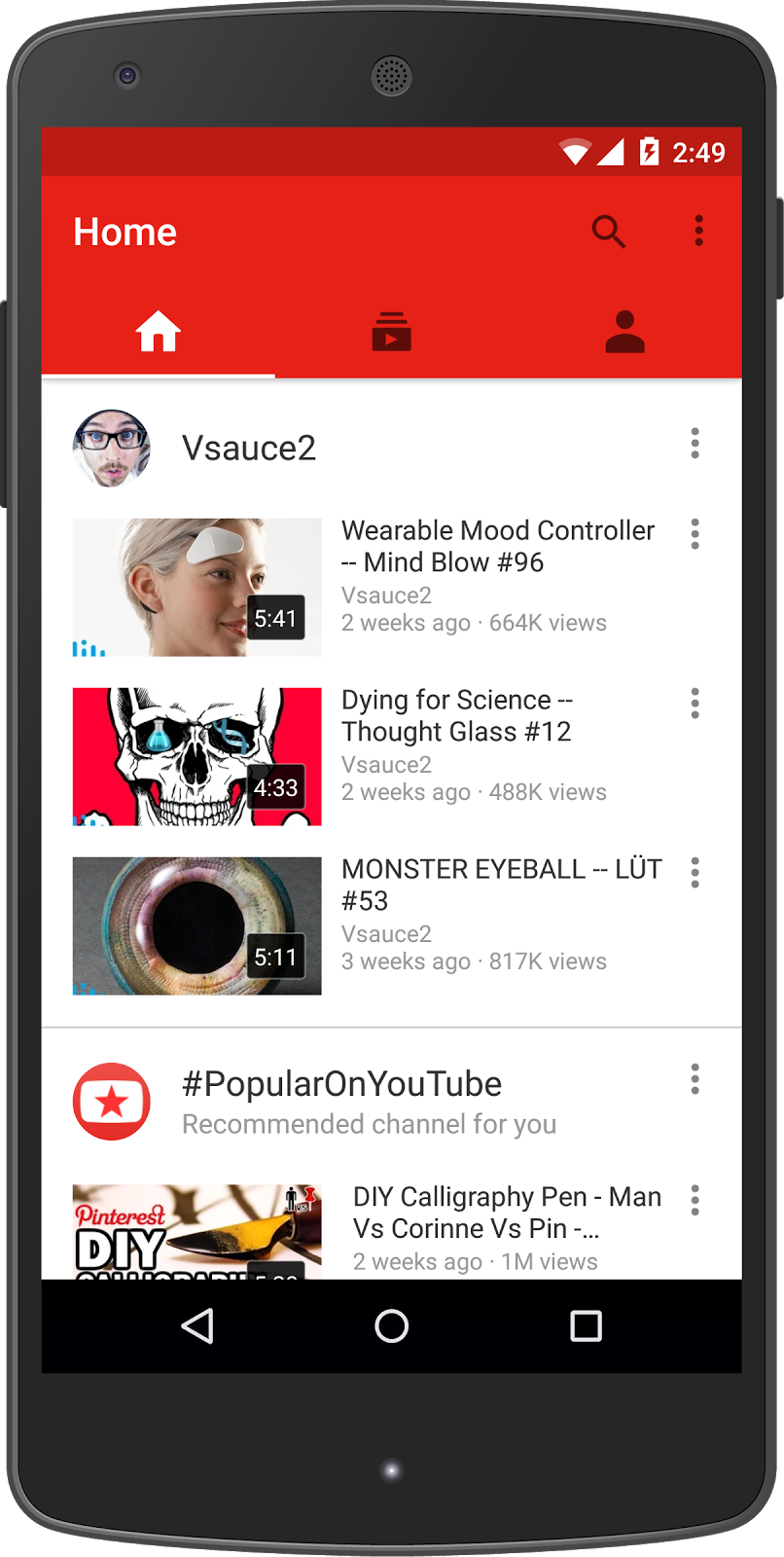Open options for the Dying for Science video
This screenshot has height=1557, width=784.
pos(695,703)
